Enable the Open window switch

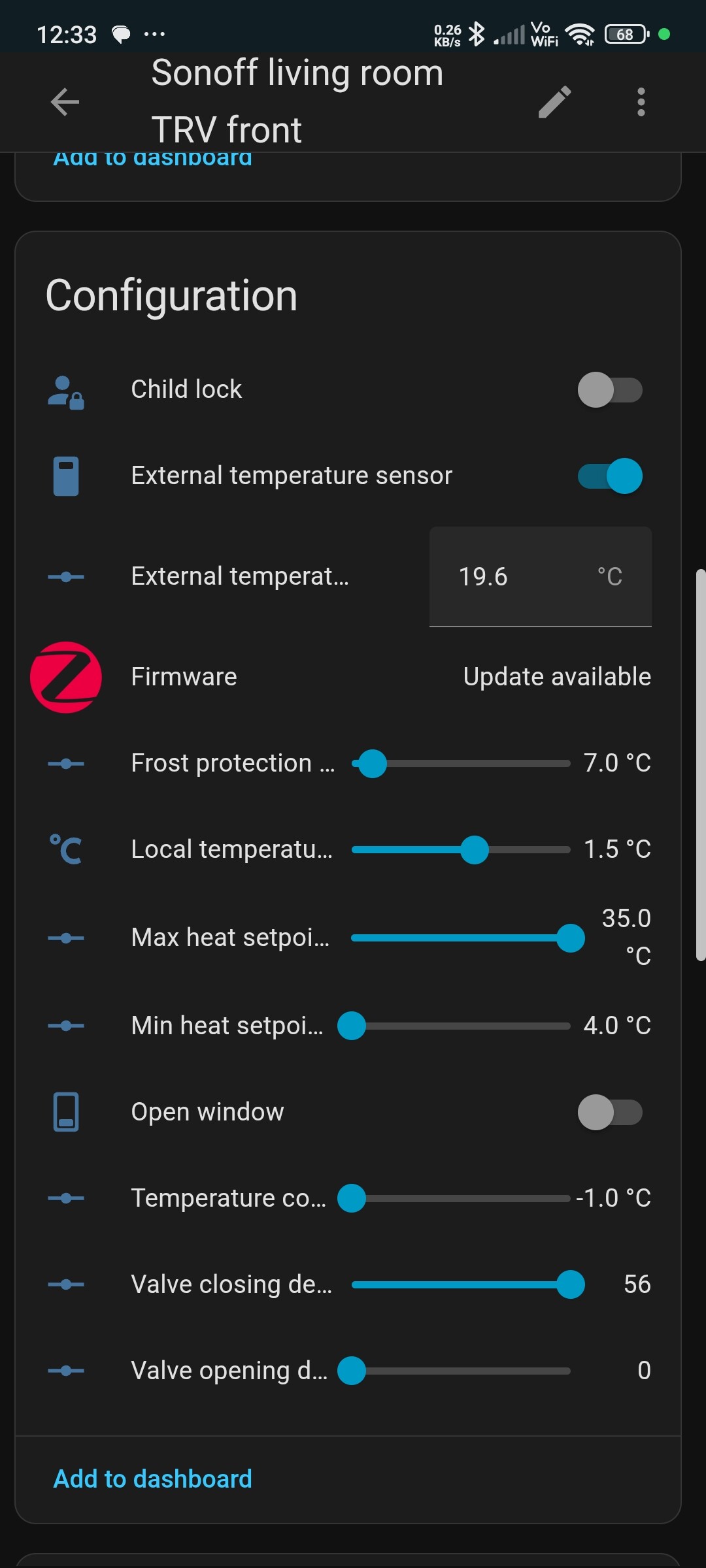(609, 1112)
